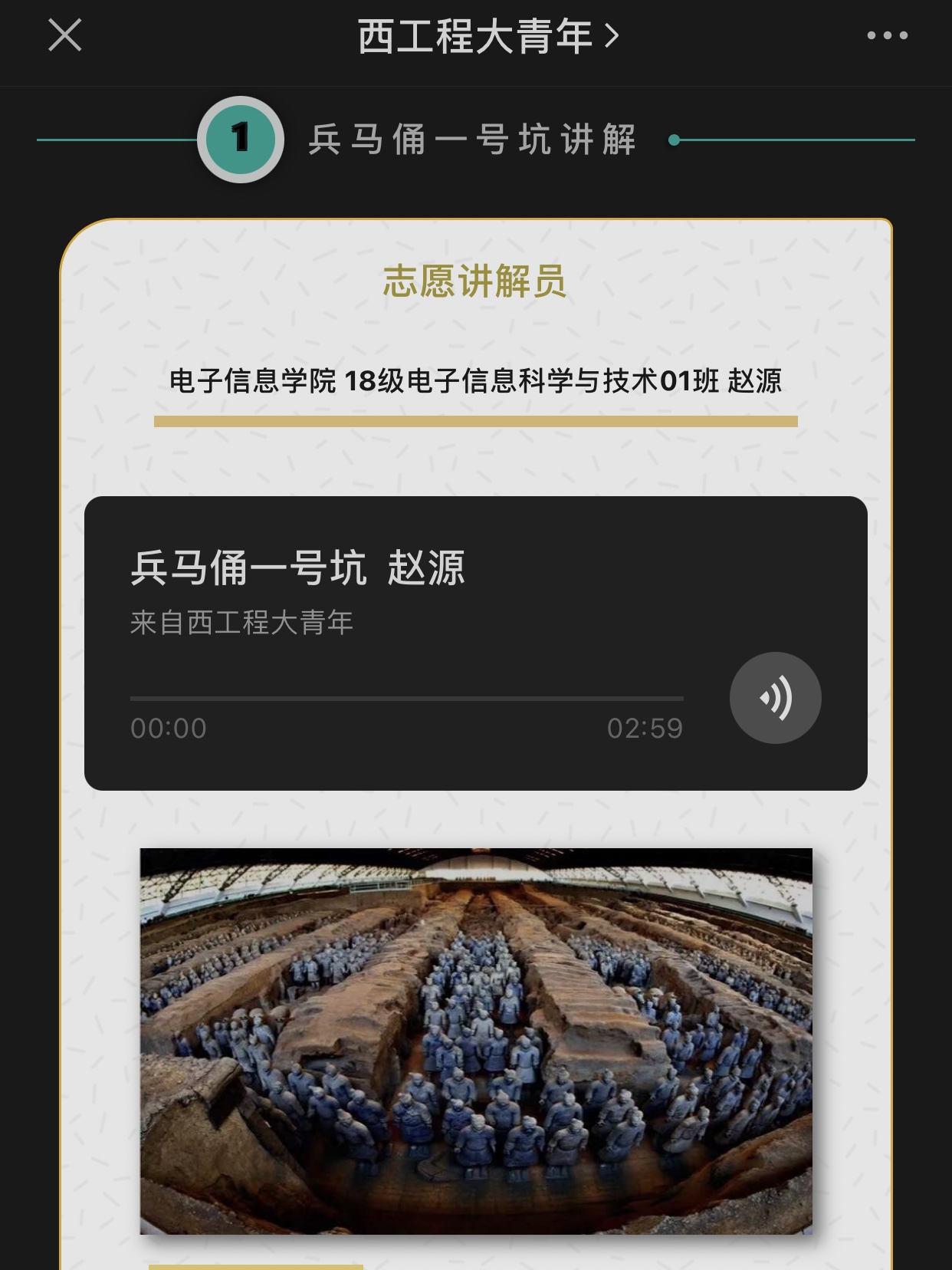Viewport: 952px width, 1270px height.
Task: Play the 兵马俑一号坑 audio guide
Action: 775,698
